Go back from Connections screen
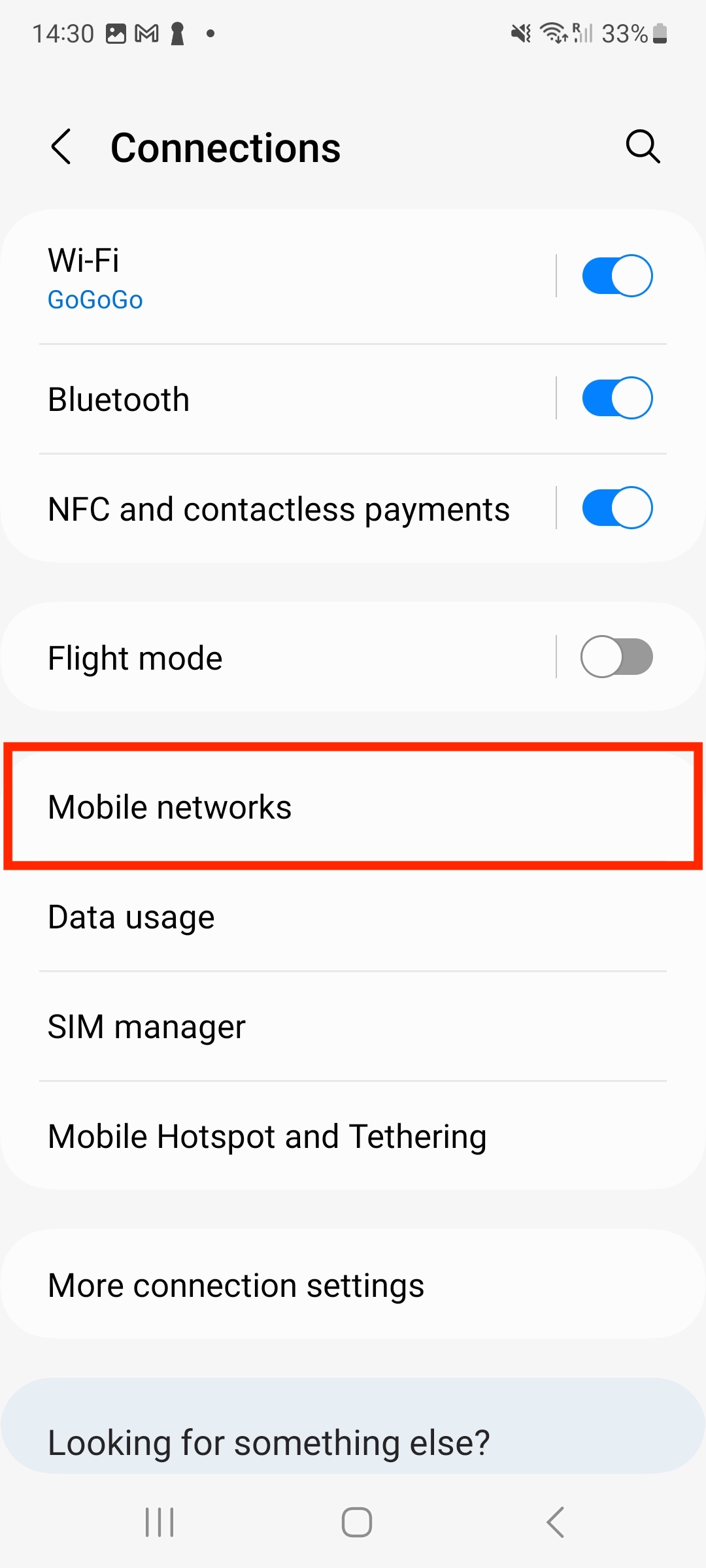This screenshot has height=1568, width=706. (61, 146)
